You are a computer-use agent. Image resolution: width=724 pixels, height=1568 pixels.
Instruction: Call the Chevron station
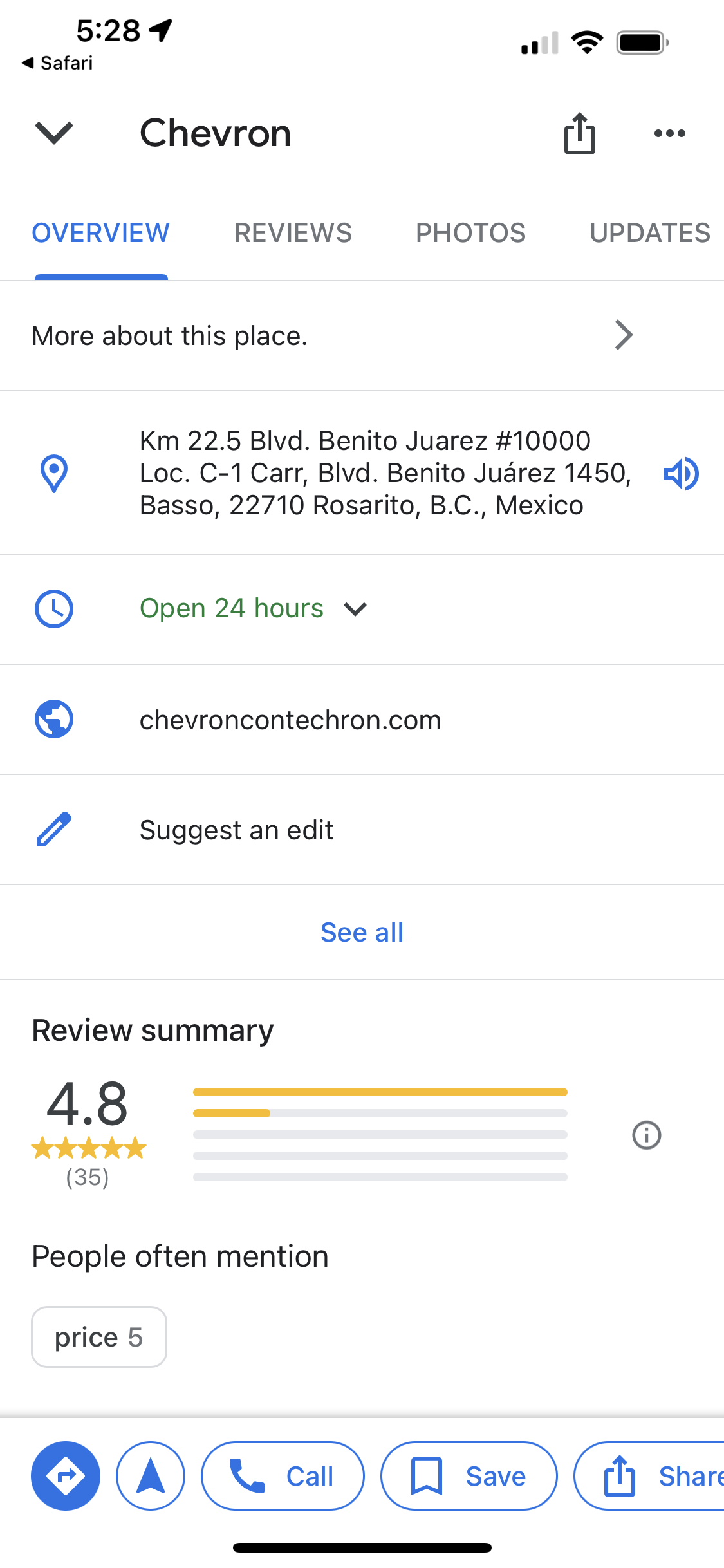283,1475
